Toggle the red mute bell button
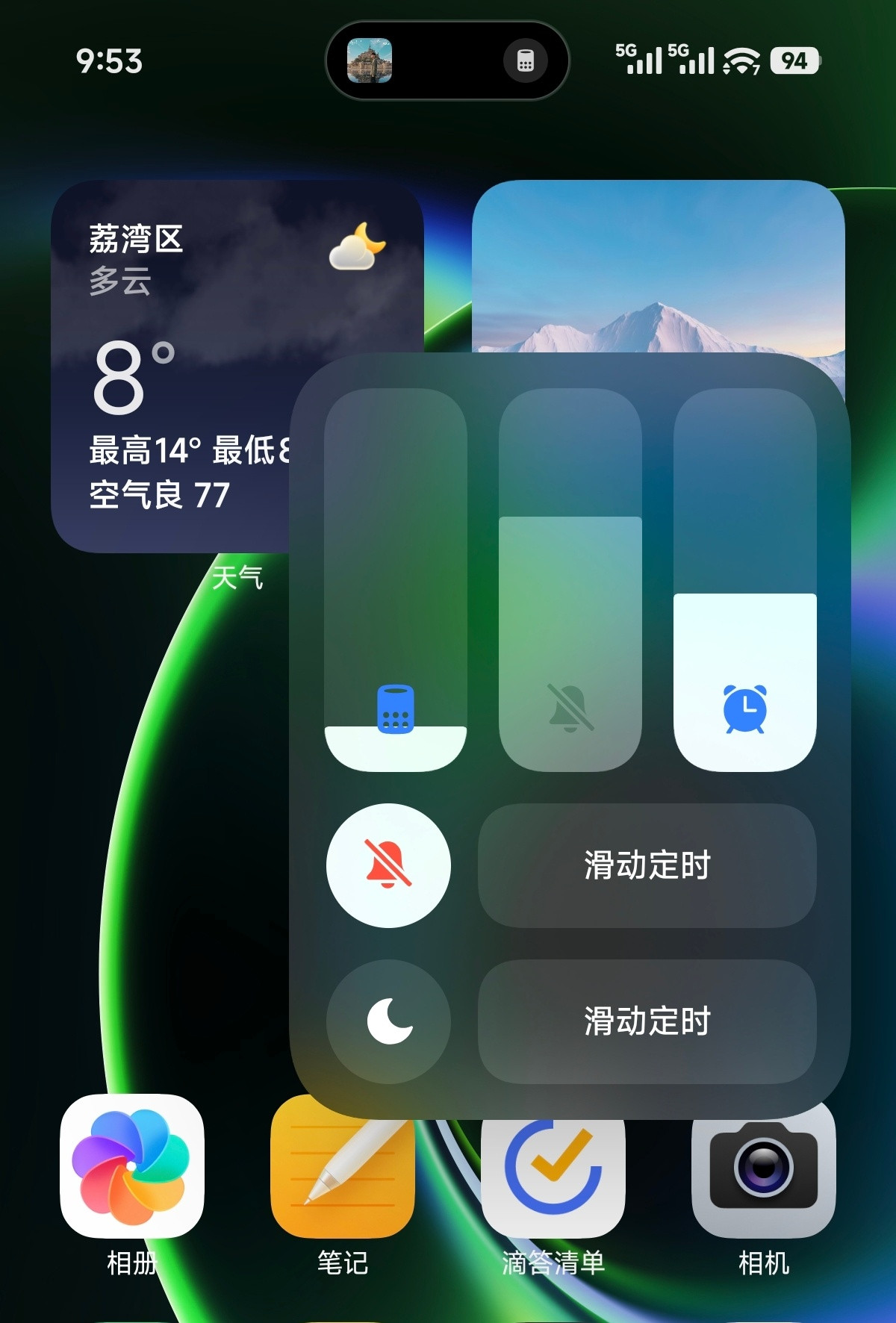The width and height of the screenshot is (896, 1323). pyautogui.click(x=388, y=865)
